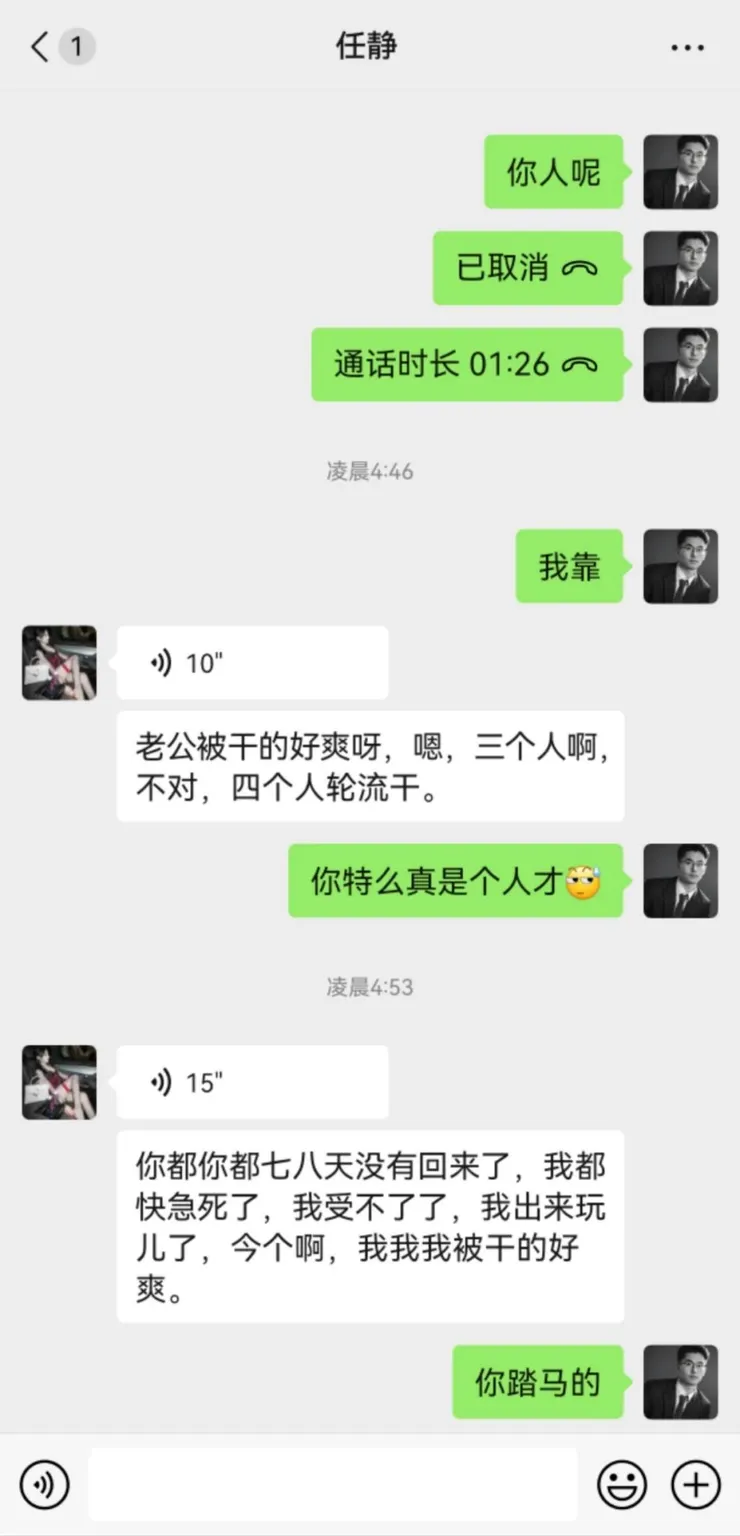Open chat options via the three-dot menu
This screenshot has height=1536, width=740.
point(687,46)
